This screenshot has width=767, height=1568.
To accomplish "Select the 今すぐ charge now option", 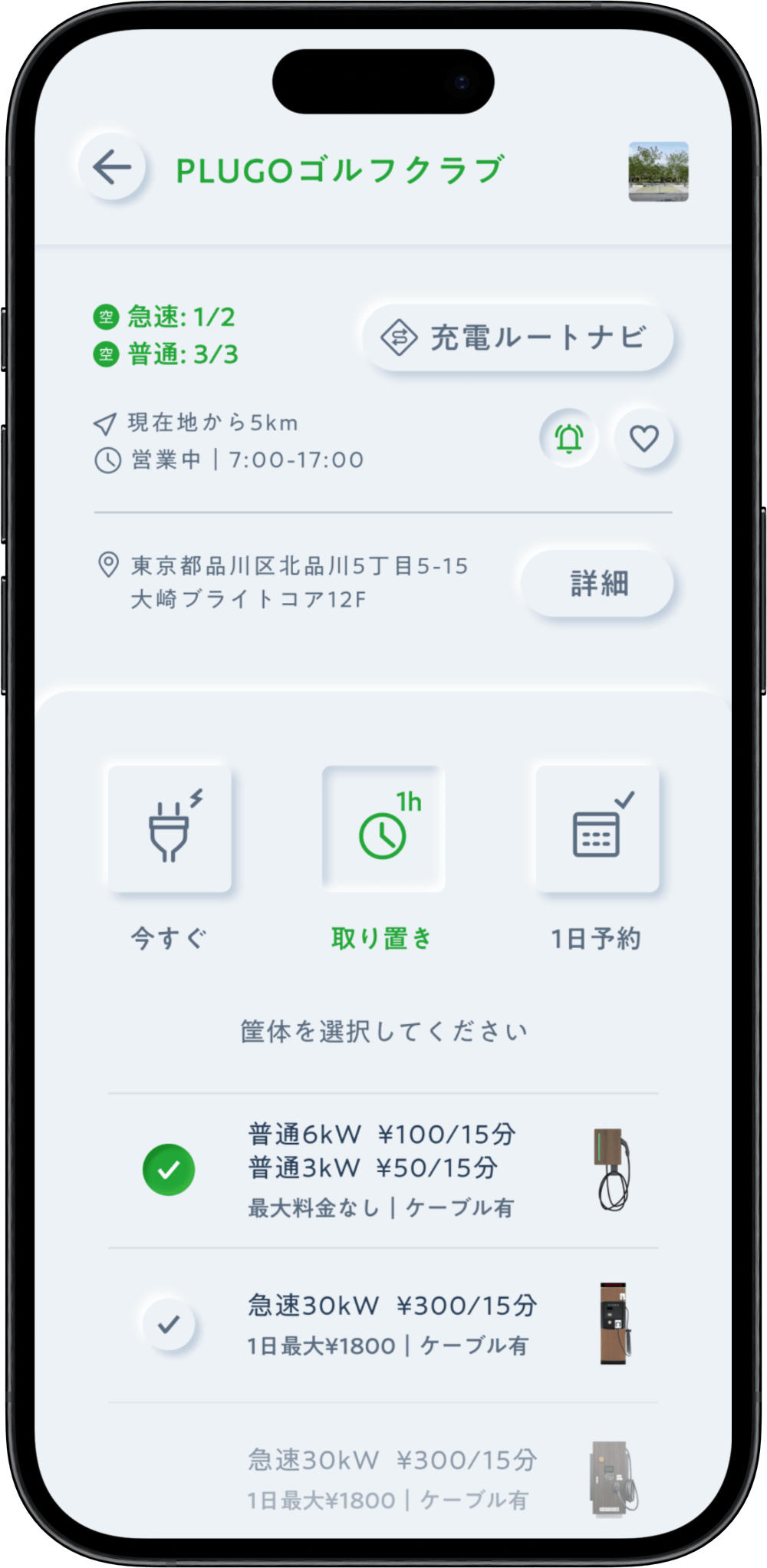I will pyautogui.click(x=170, y=830).
